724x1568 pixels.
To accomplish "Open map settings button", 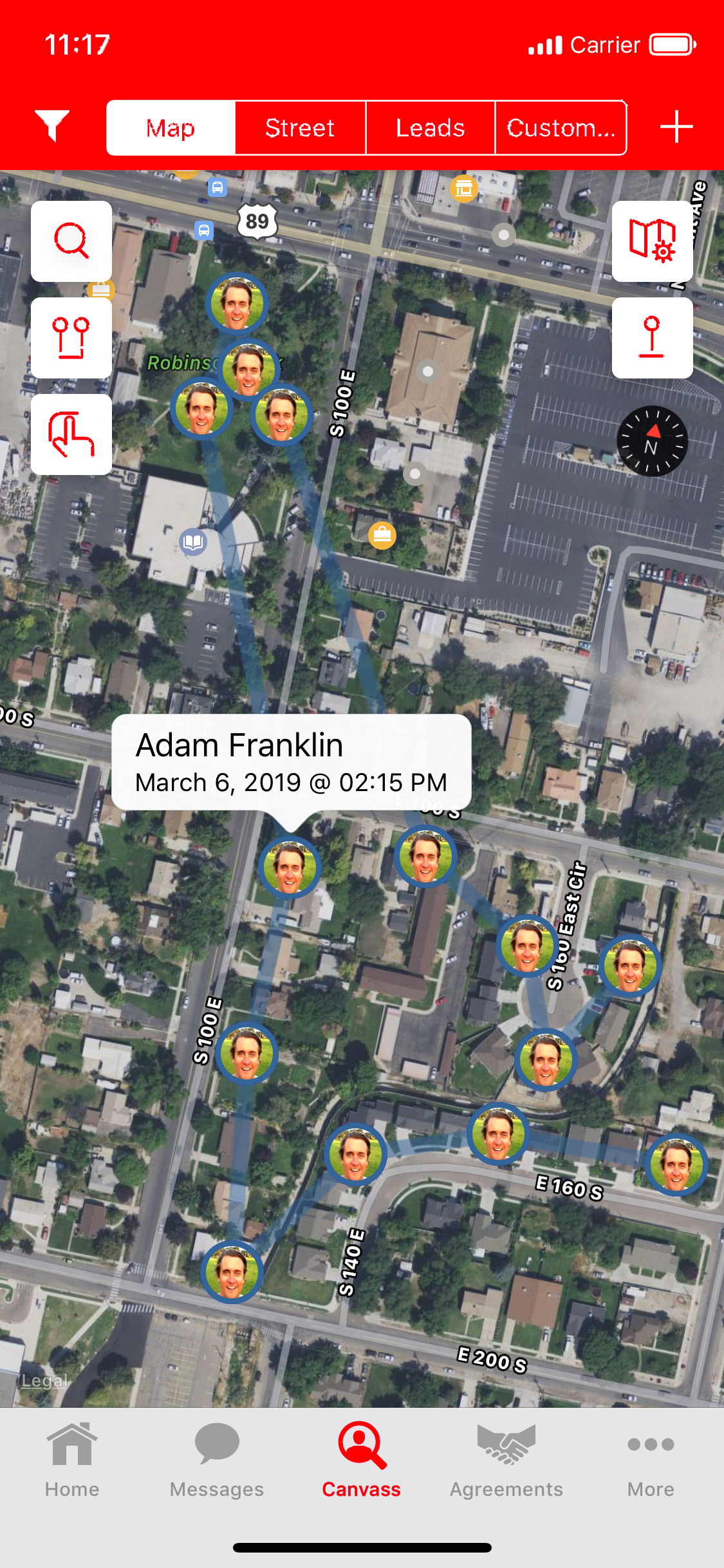I will point(652,241).
